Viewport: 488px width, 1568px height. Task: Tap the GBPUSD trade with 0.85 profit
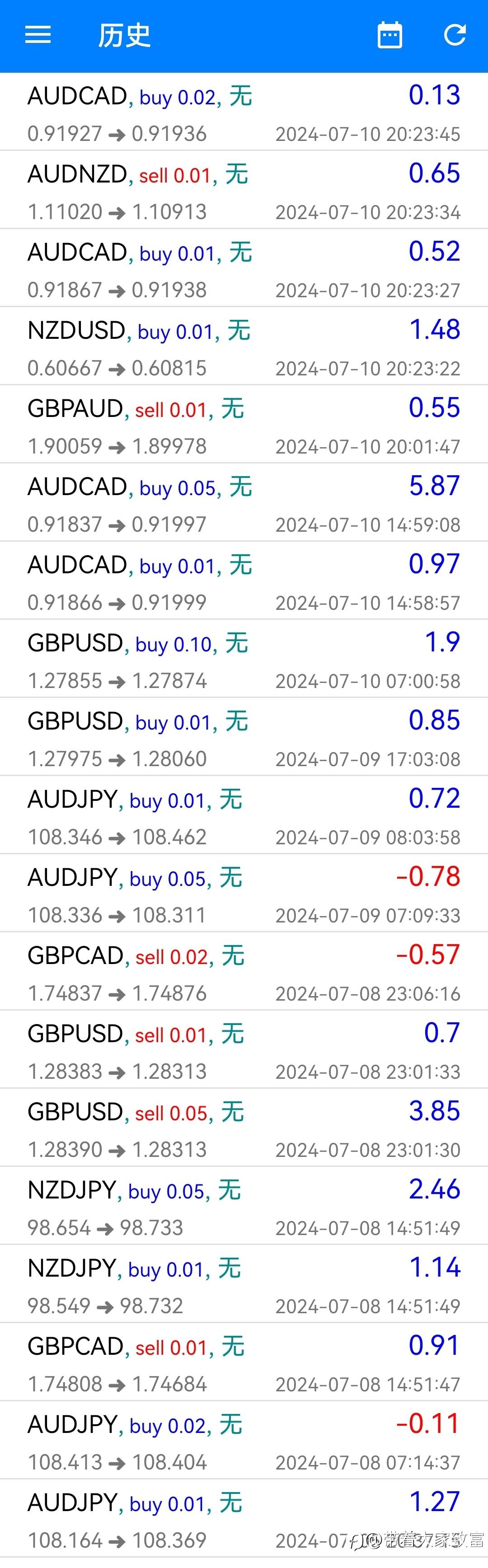244,738
